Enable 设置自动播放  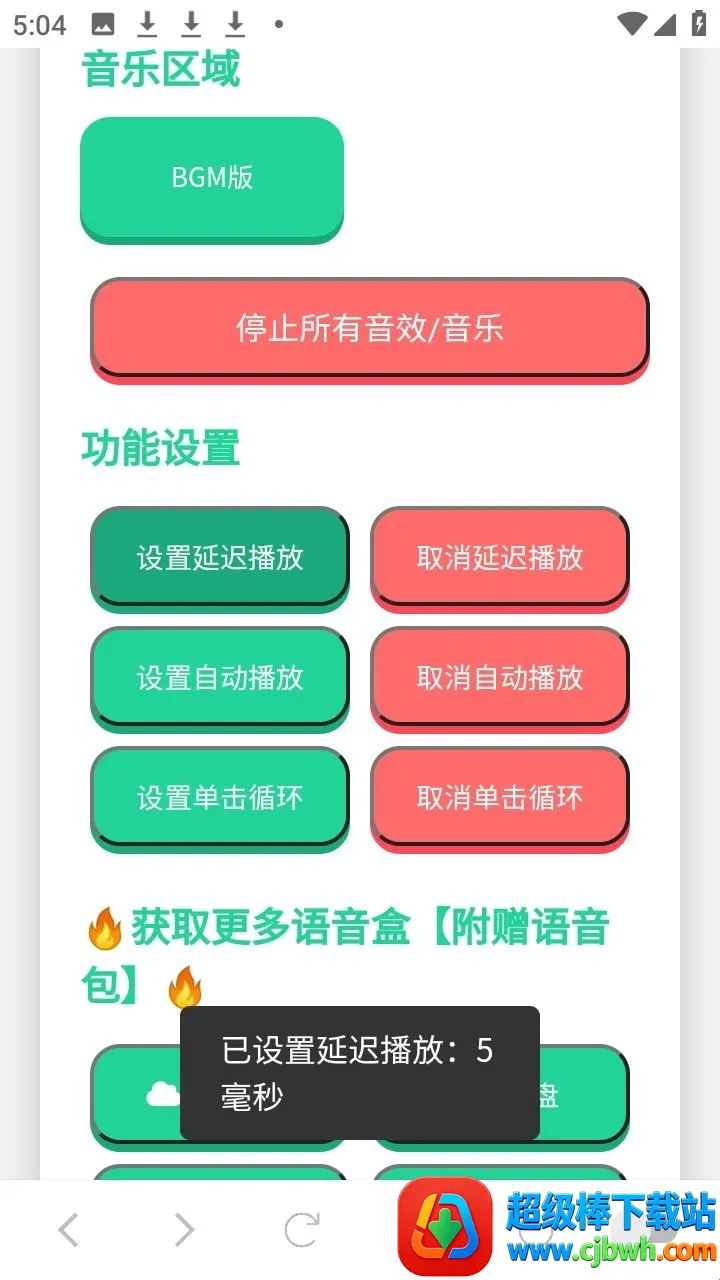[x=220, y=677]
